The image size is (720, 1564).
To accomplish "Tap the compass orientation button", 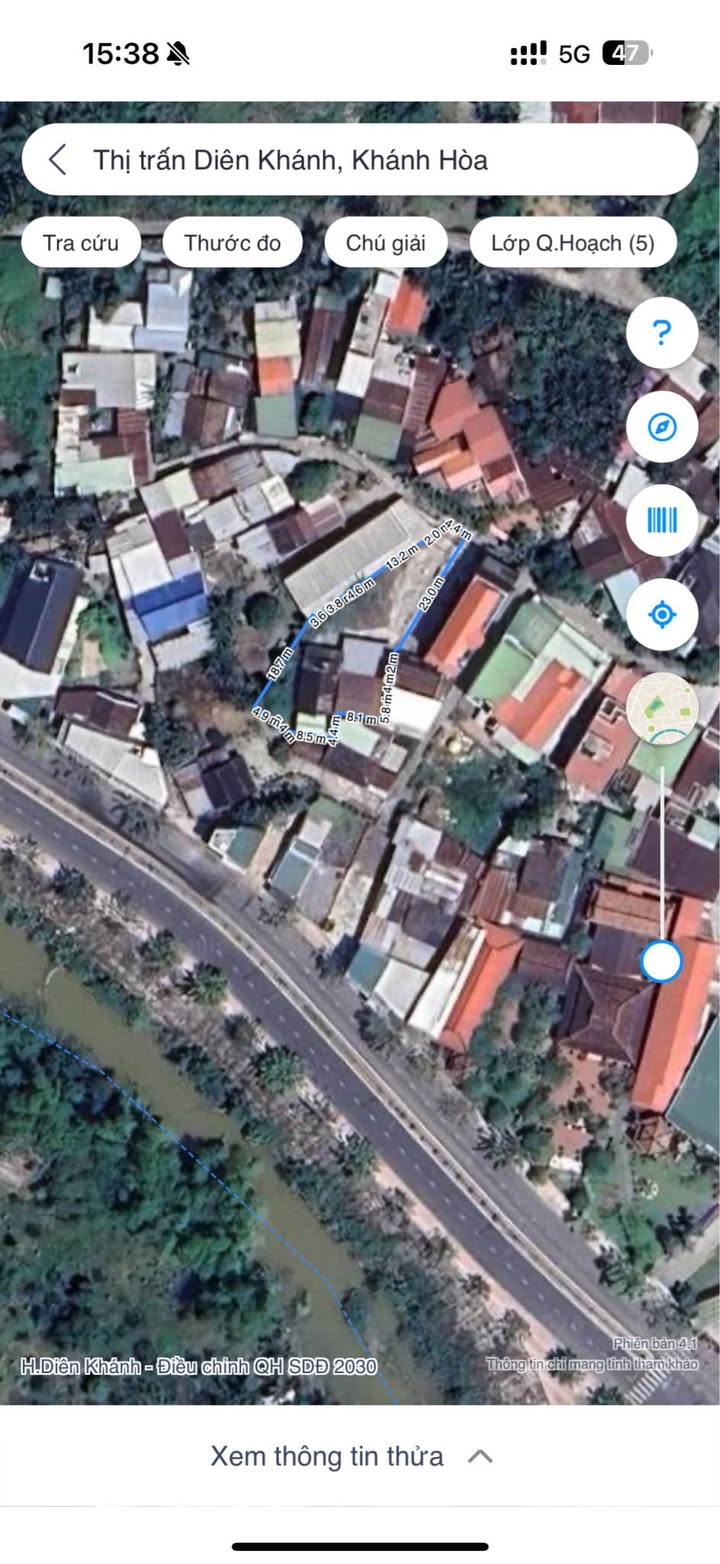I will 662,427.
